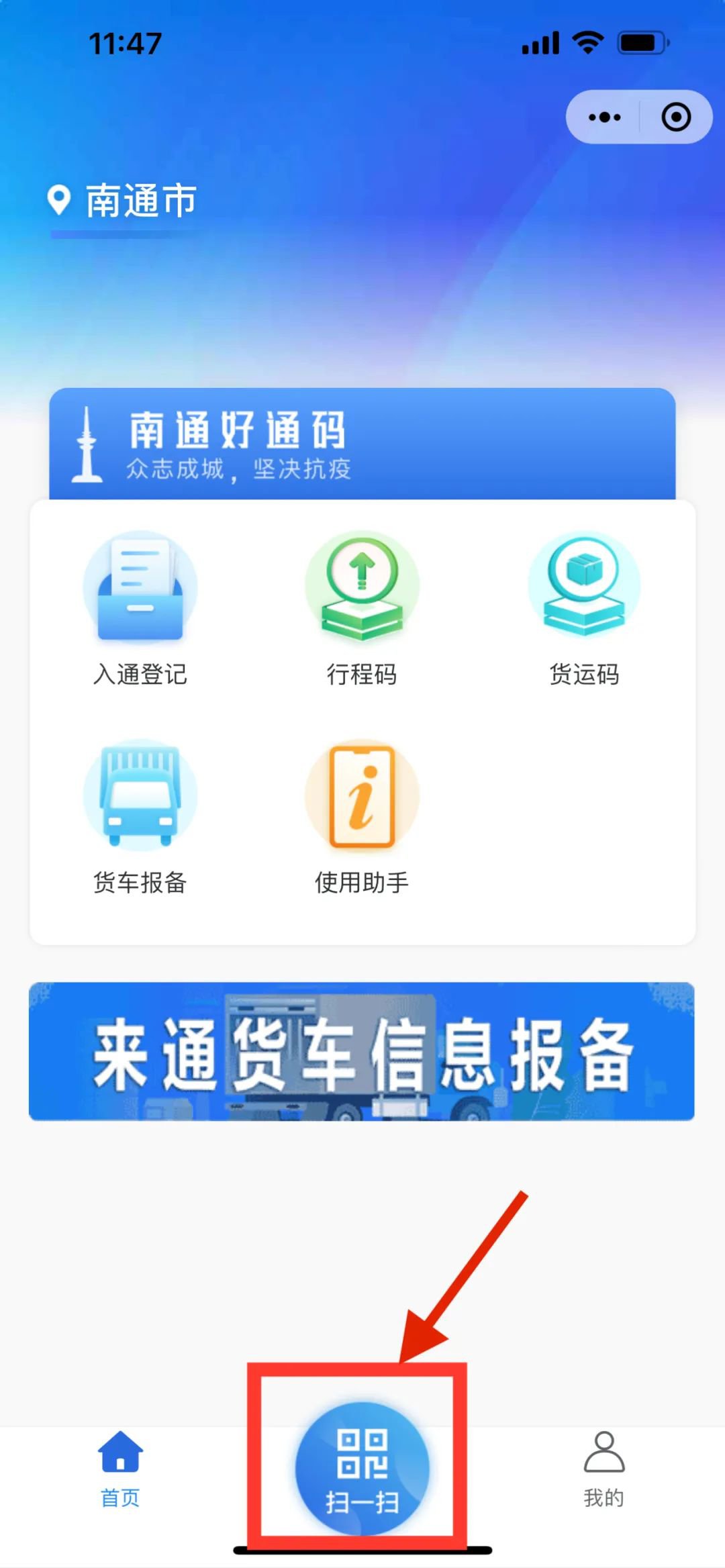Switch to the 我的 tab
This screenshot has width=725, height=1568.
[x=603, y=1470]
